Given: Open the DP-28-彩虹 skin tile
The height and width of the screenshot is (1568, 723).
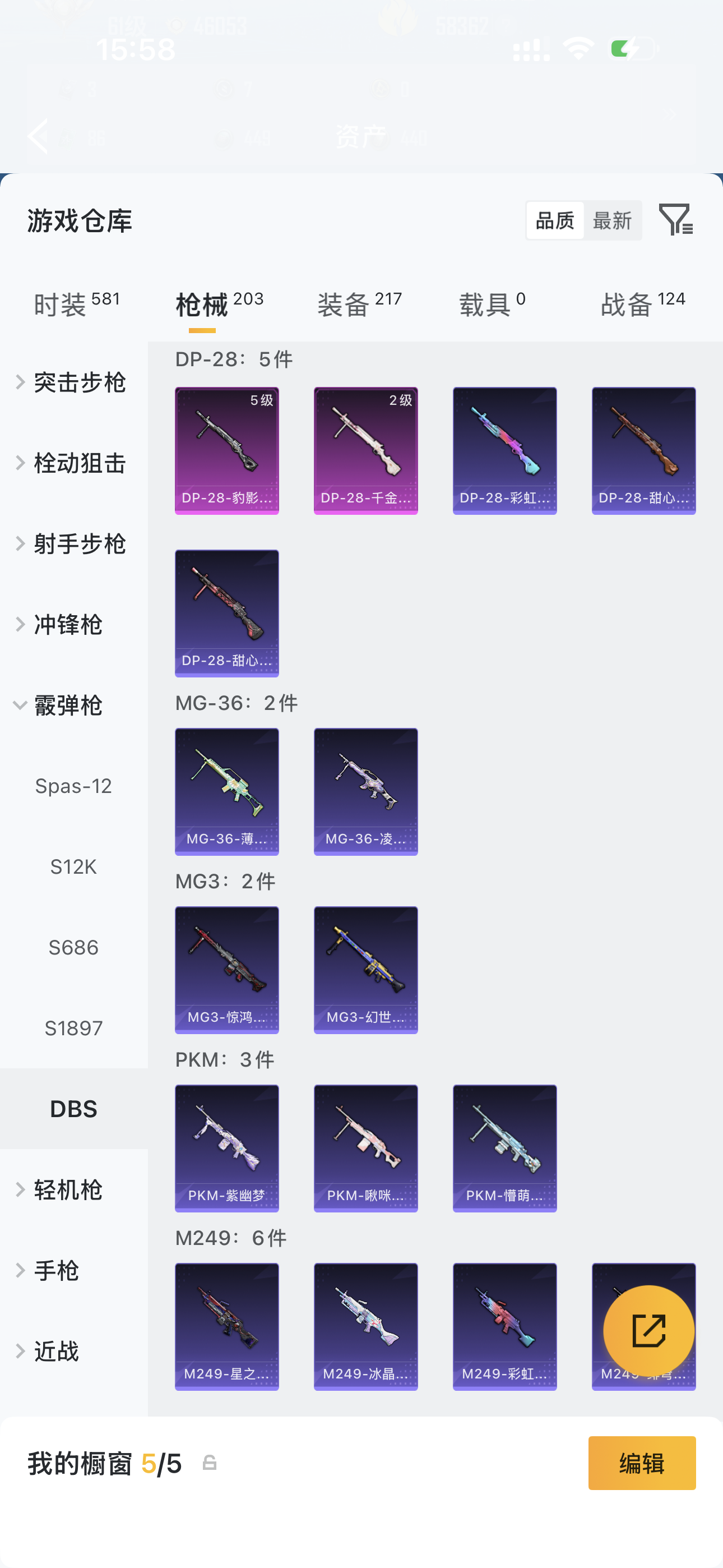Looking at the screenshot, I should pyautogui.click(x=504, y=450).
